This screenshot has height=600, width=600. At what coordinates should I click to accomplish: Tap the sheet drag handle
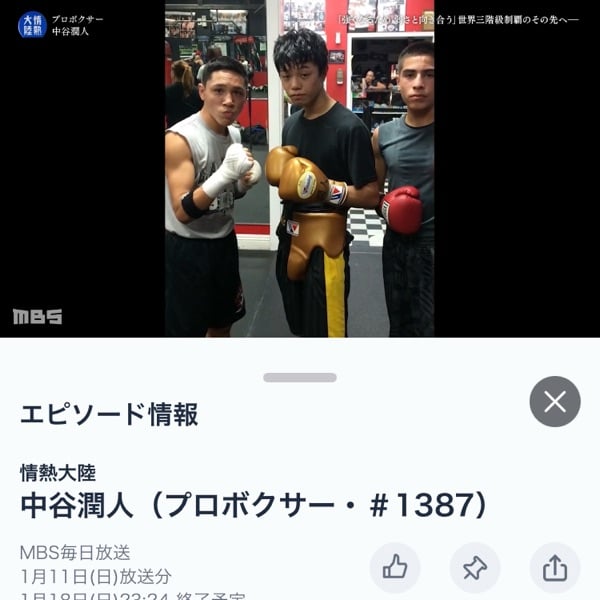(300, 378)
